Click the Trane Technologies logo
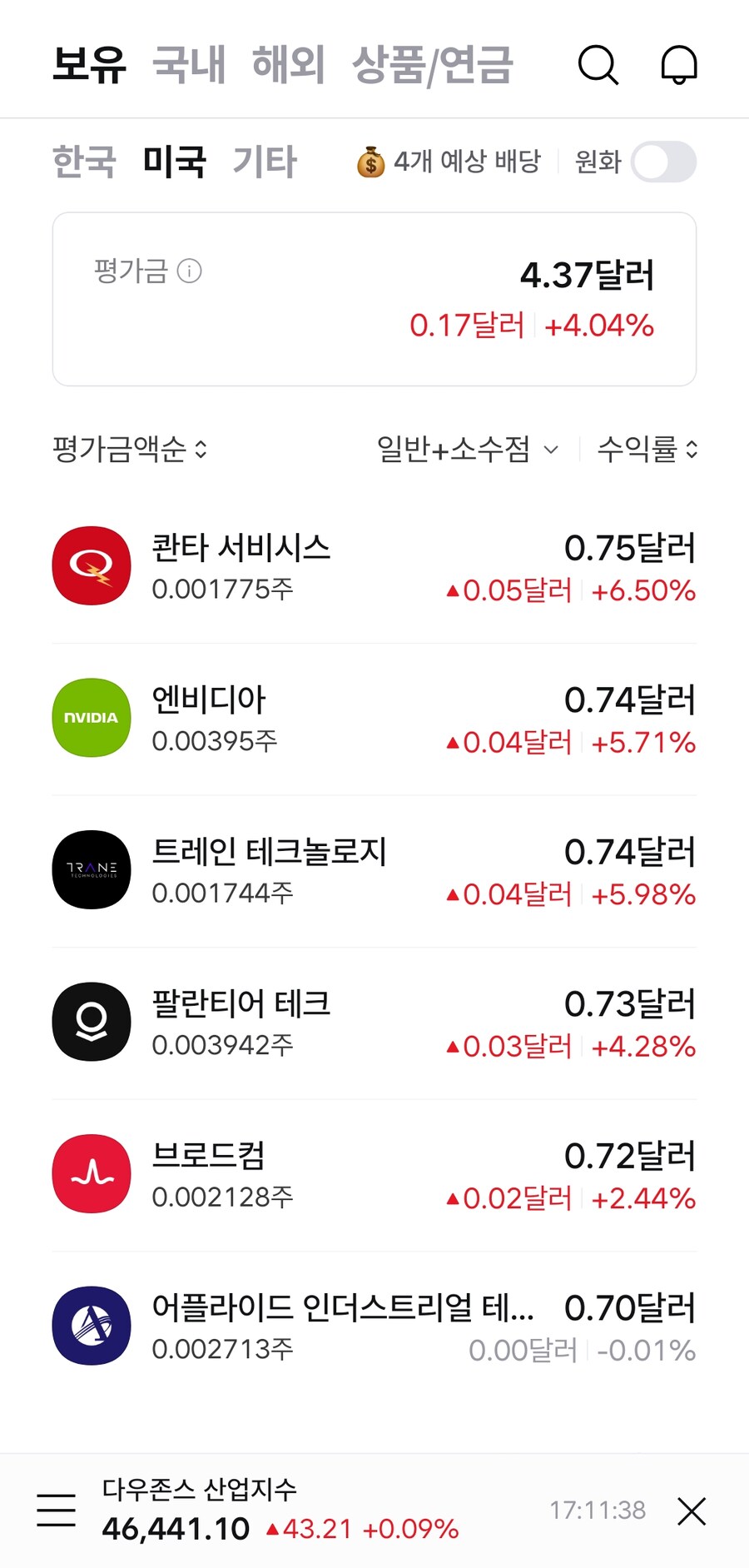 (x=92, y=869)
